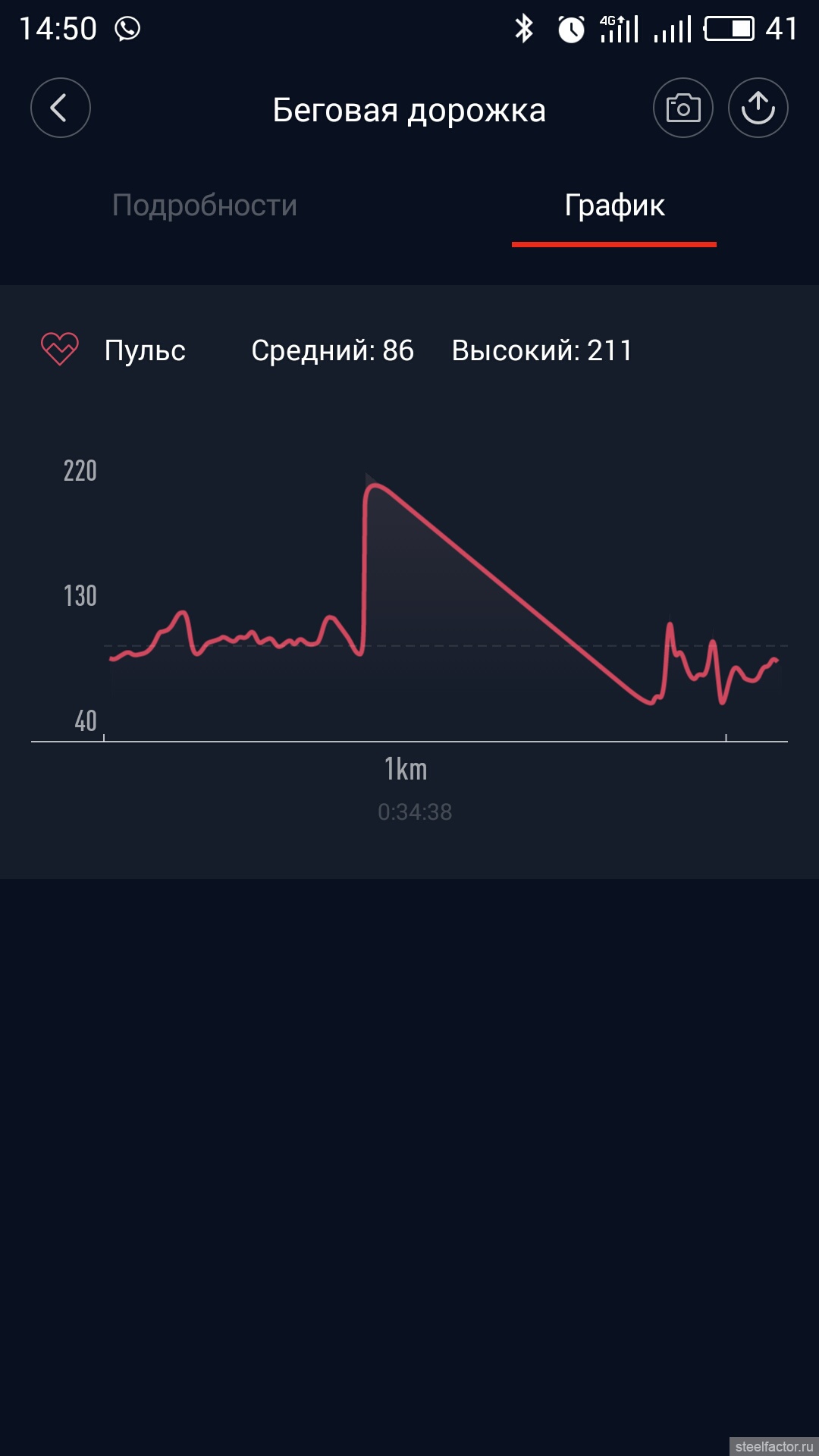Share the workout using the upload icon
The height and width of the screenshot is (1456, 819).
tap(758, 108)
